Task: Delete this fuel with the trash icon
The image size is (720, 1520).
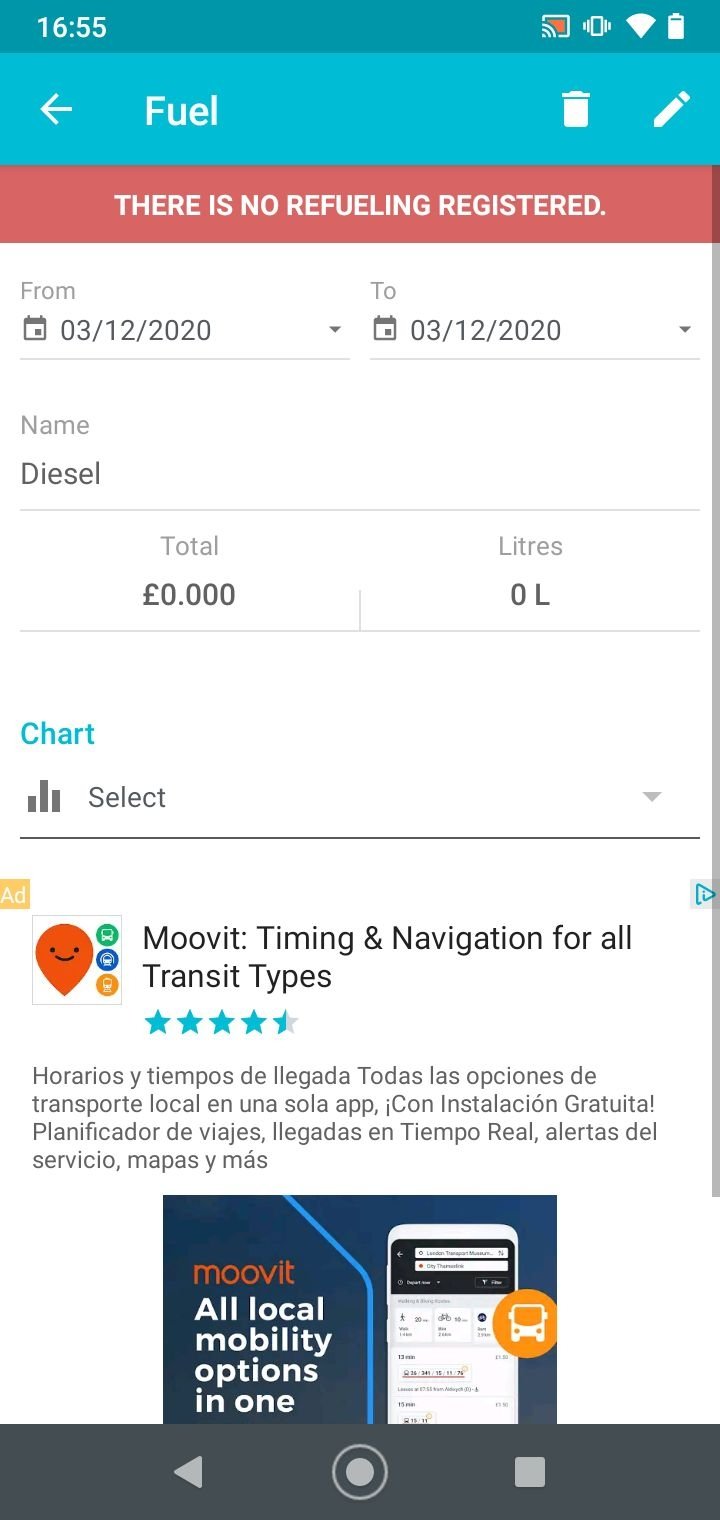Action: tap(576, 109)
